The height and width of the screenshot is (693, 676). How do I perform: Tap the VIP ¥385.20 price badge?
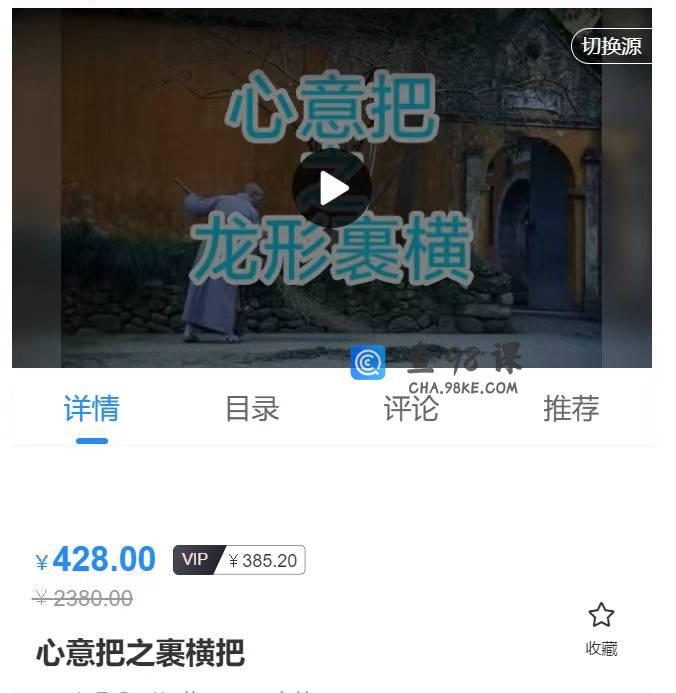[x=239, y=560]
